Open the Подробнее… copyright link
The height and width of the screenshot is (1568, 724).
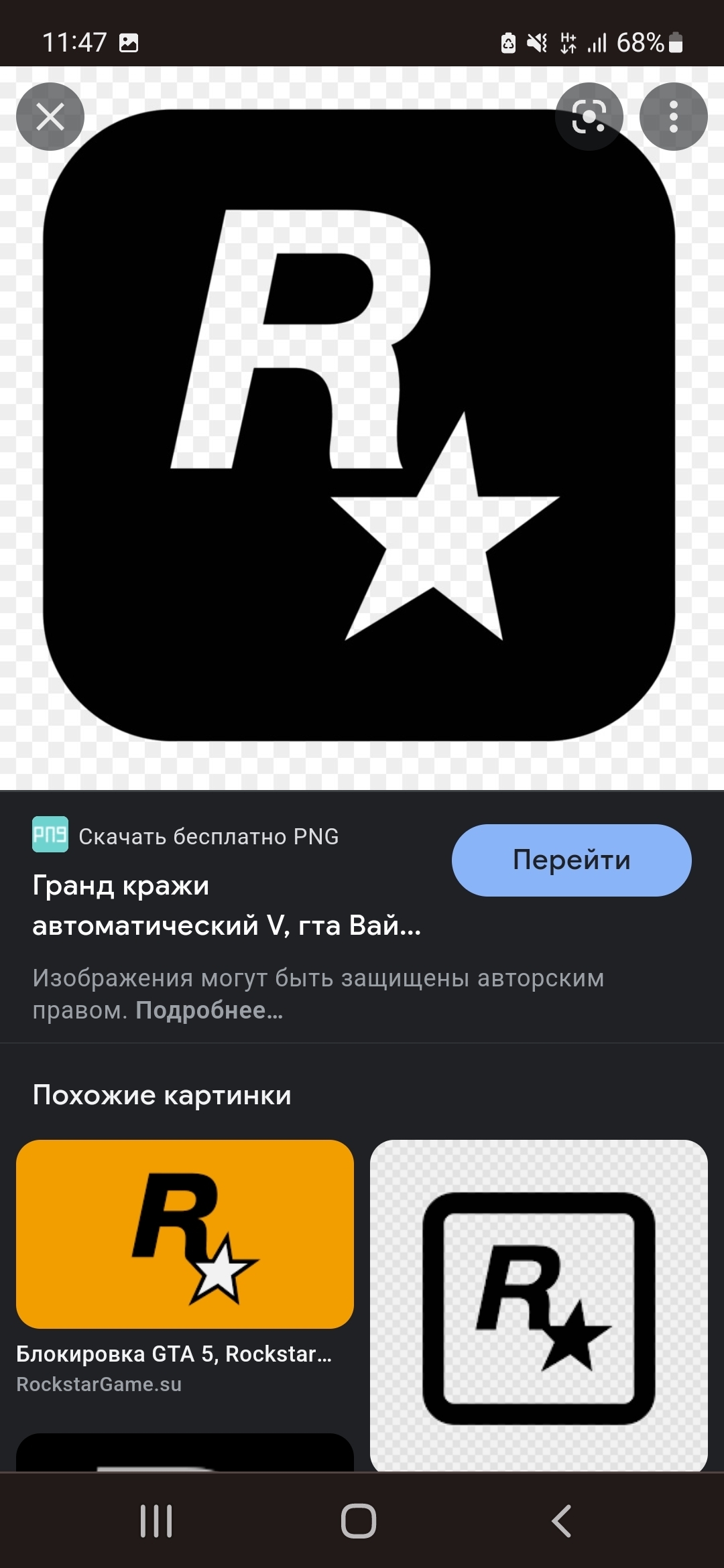tap(209, 1010)
